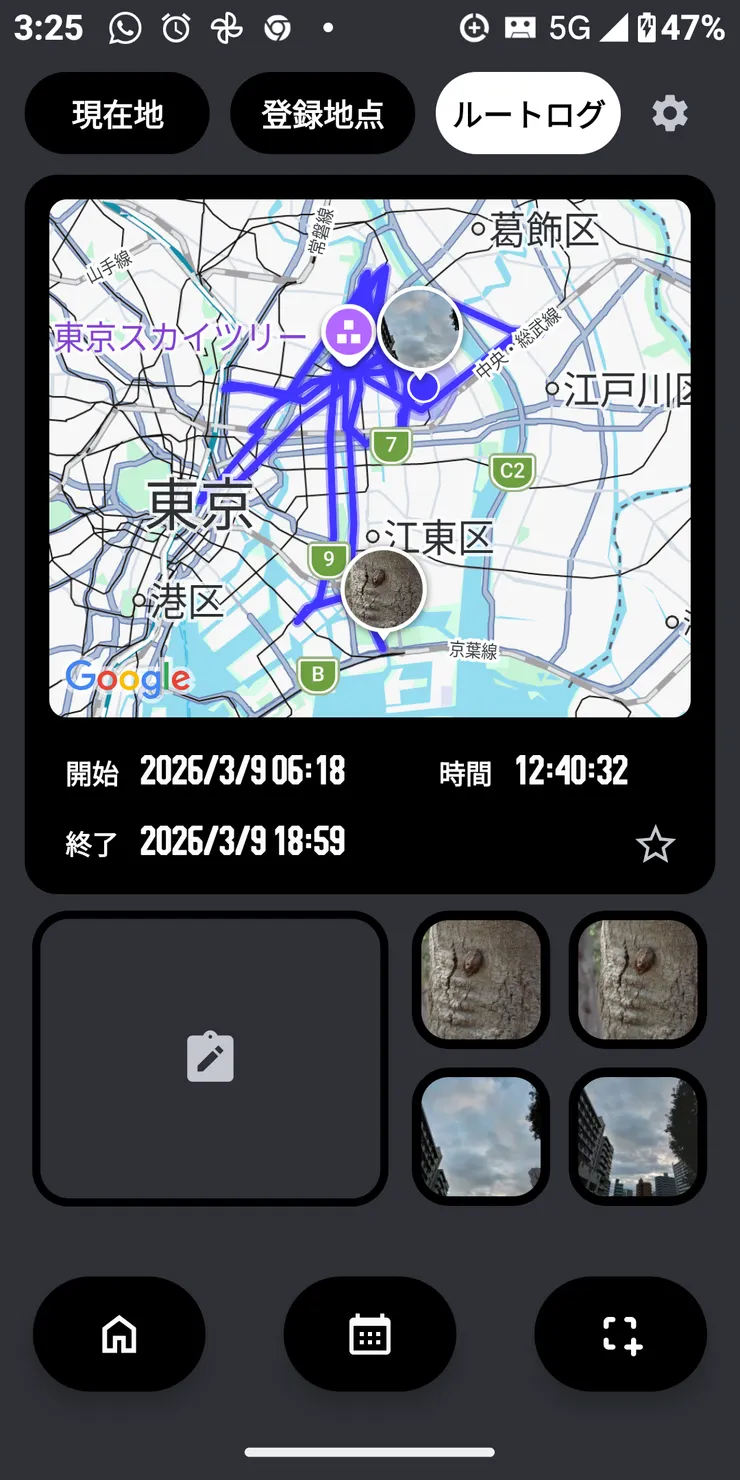Tap the scan/capture icon at bottom right
740x1480 pixels.
621,1334
